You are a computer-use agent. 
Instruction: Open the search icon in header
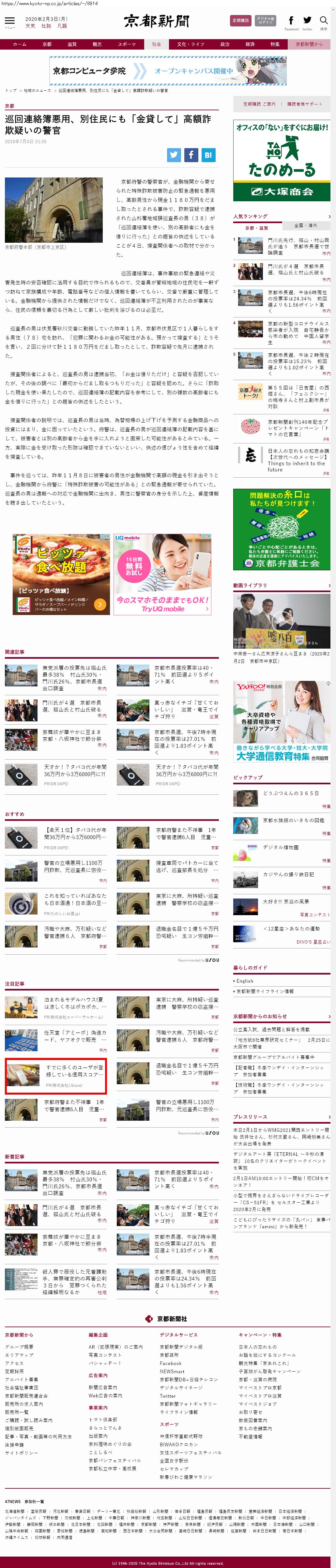[x=323, y=21]
